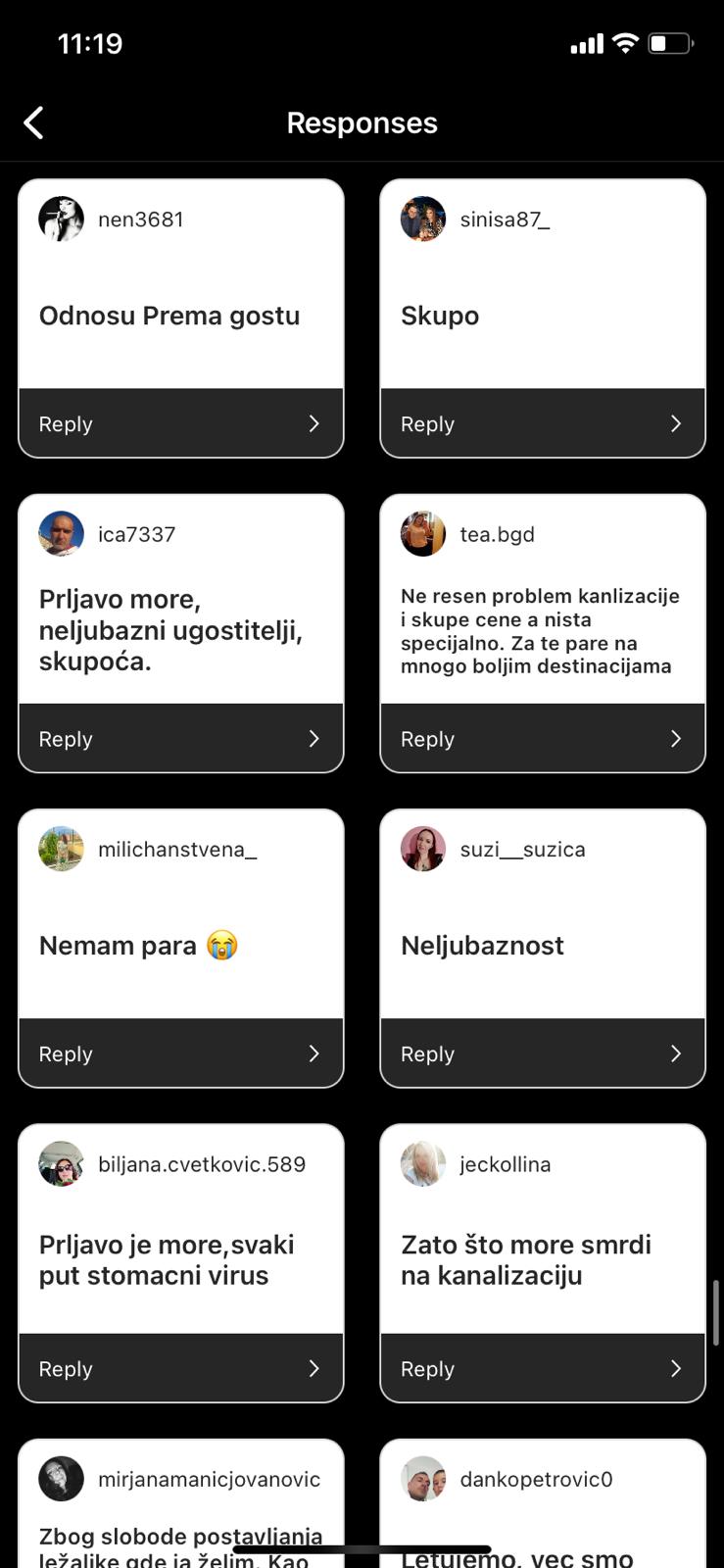Reply to jeckollina's response
The width and height of the screenshot is (724, 1568).
(x=543, y=1369)
